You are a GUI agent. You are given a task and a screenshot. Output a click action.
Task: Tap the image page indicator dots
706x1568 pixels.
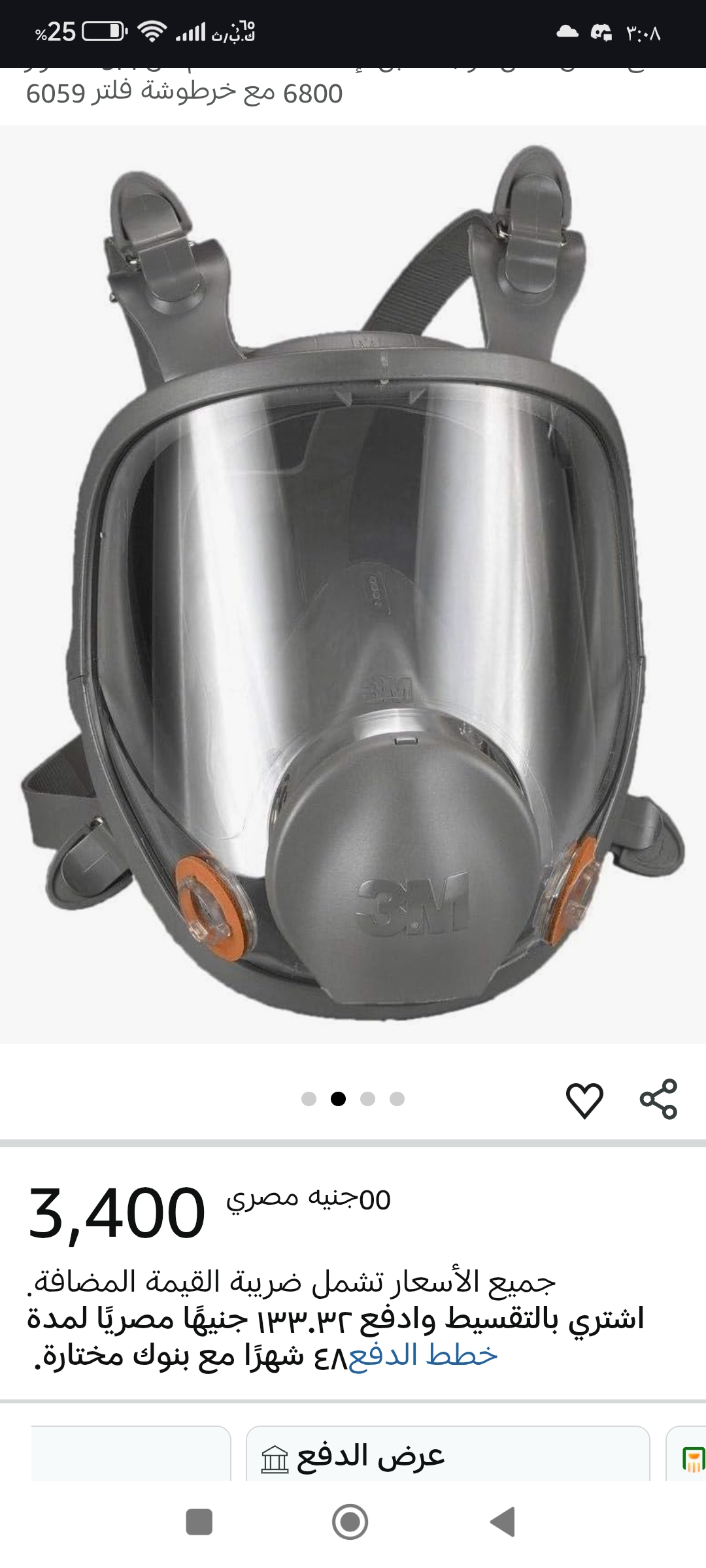pyautogui.click(x=353, y=1099)
